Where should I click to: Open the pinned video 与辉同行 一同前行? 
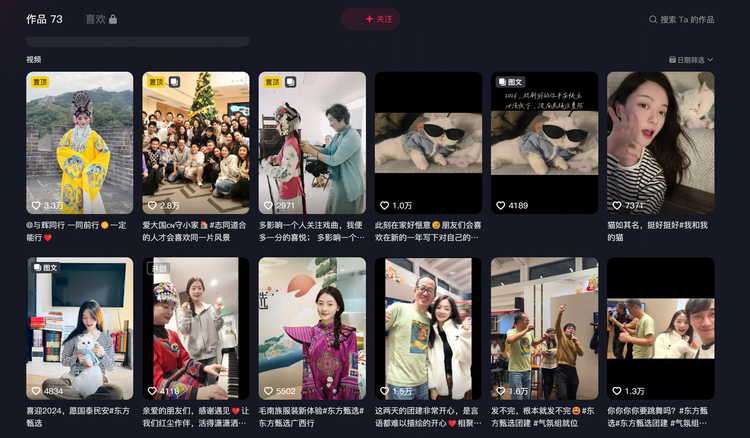click(79, 142)
